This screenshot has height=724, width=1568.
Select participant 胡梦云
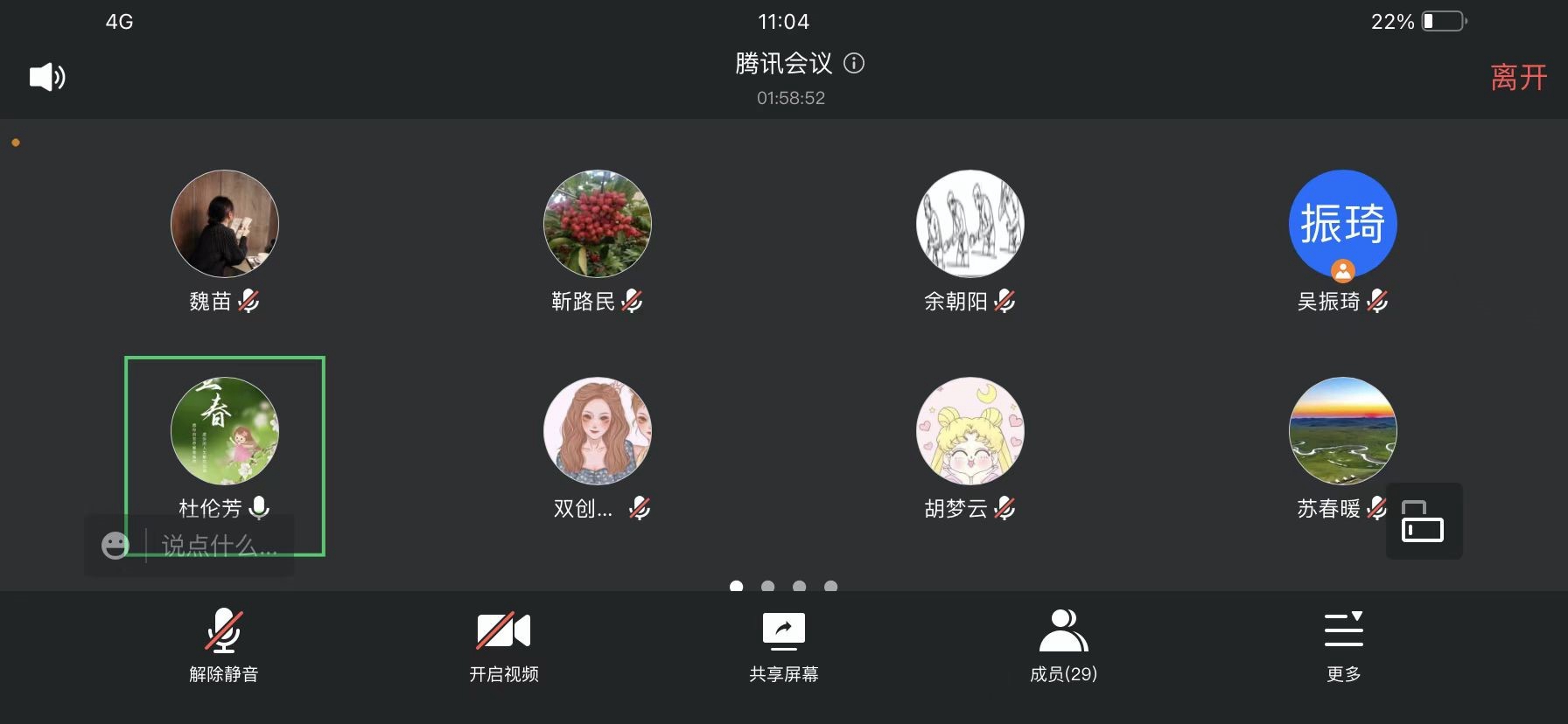(x=969, y=432)
